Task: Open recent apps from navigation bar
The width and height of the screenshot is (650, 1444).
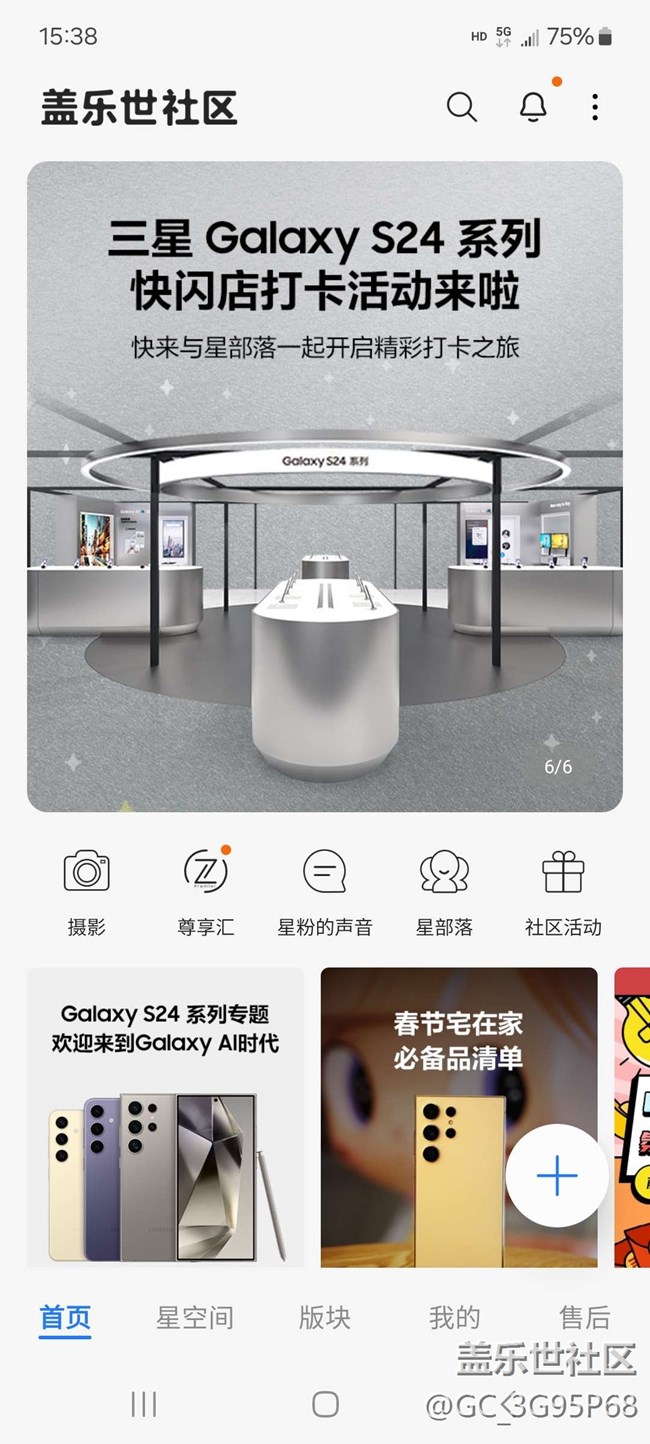Action: pos(144,1404)
